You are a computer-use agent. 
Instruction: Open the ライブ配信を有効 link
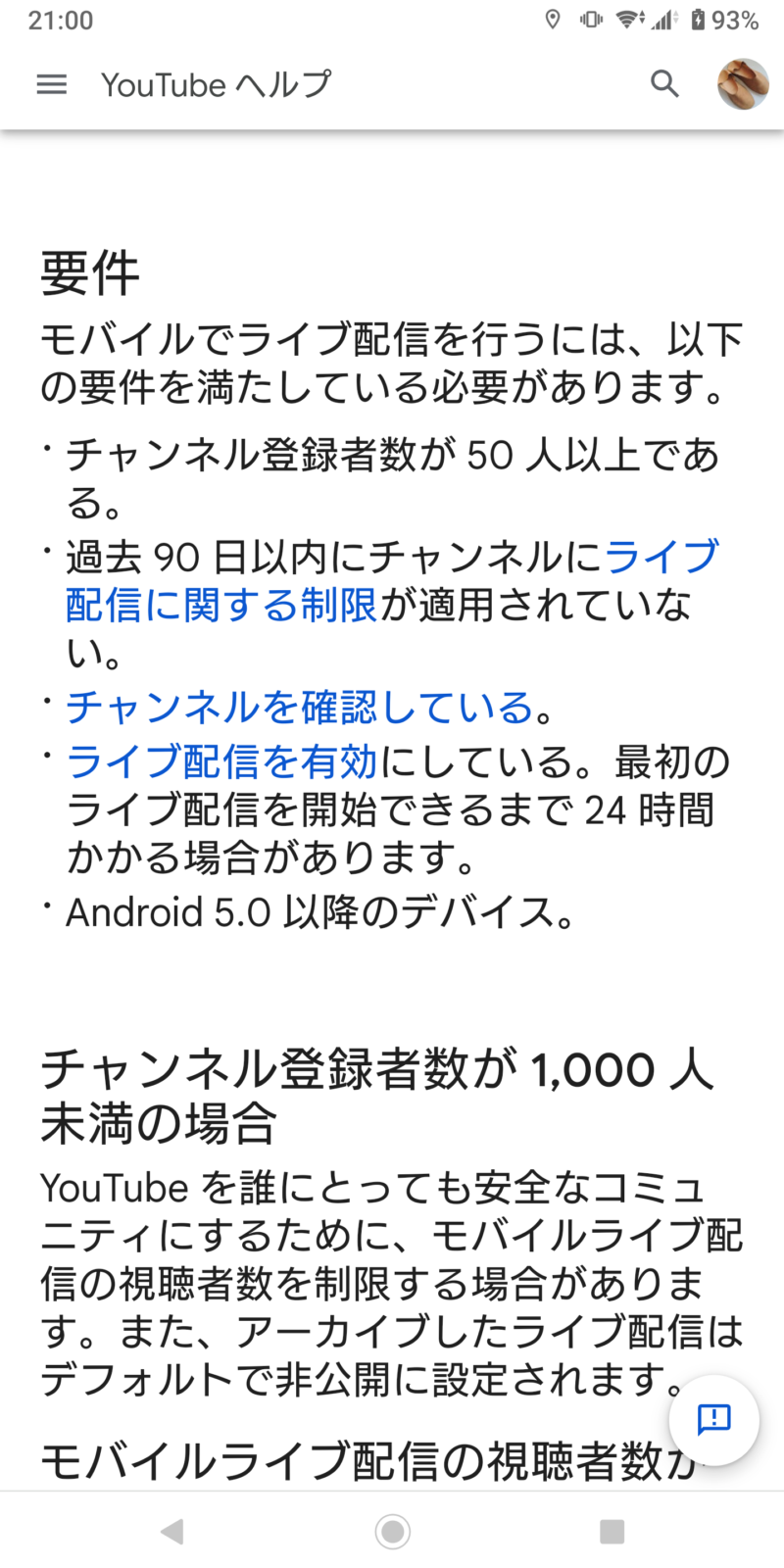click(221, 760)
